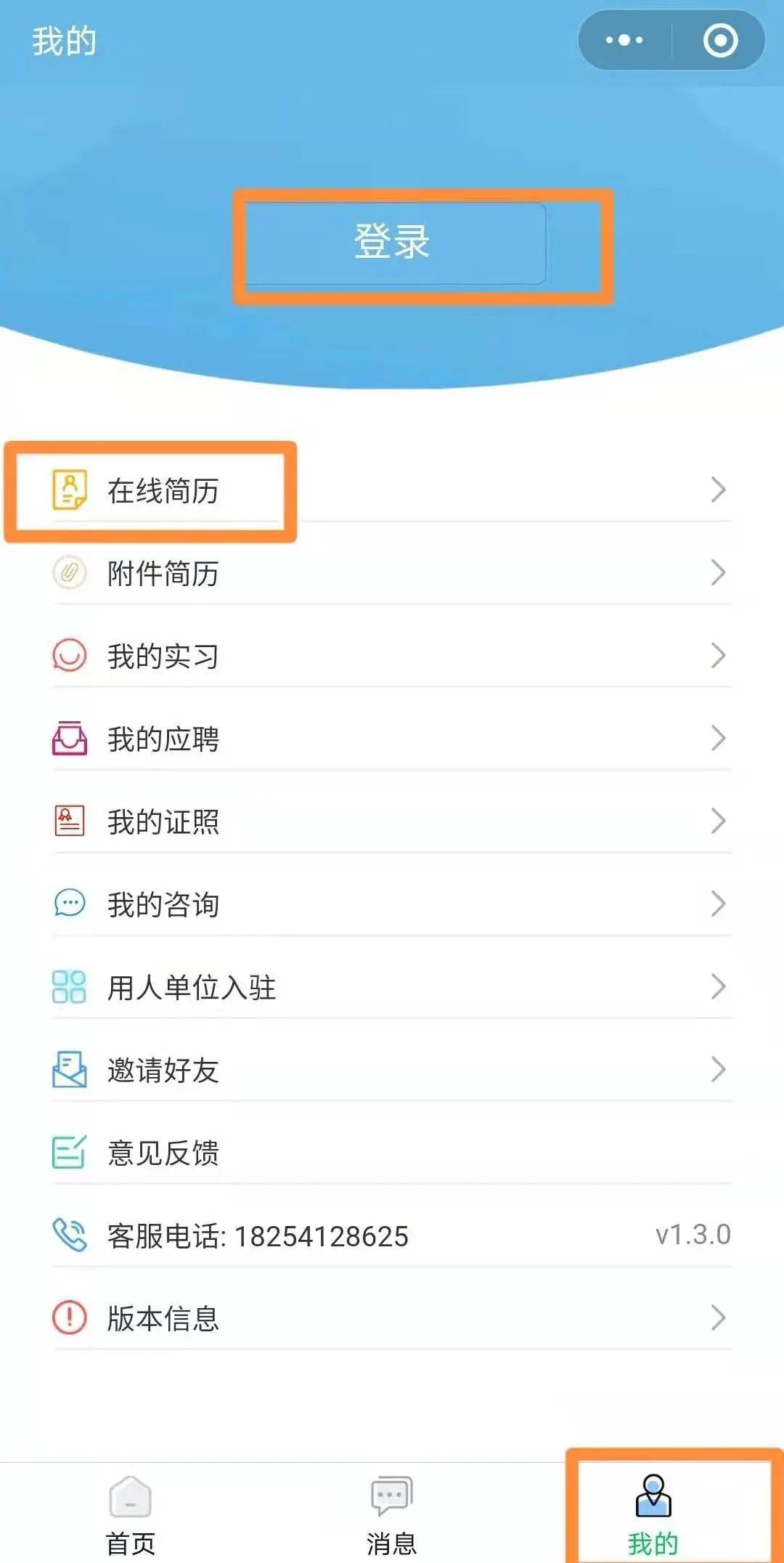Open 邀请好友 invite friends
This screenshot has height=1563, width=784.
[x=392, y=1070]
